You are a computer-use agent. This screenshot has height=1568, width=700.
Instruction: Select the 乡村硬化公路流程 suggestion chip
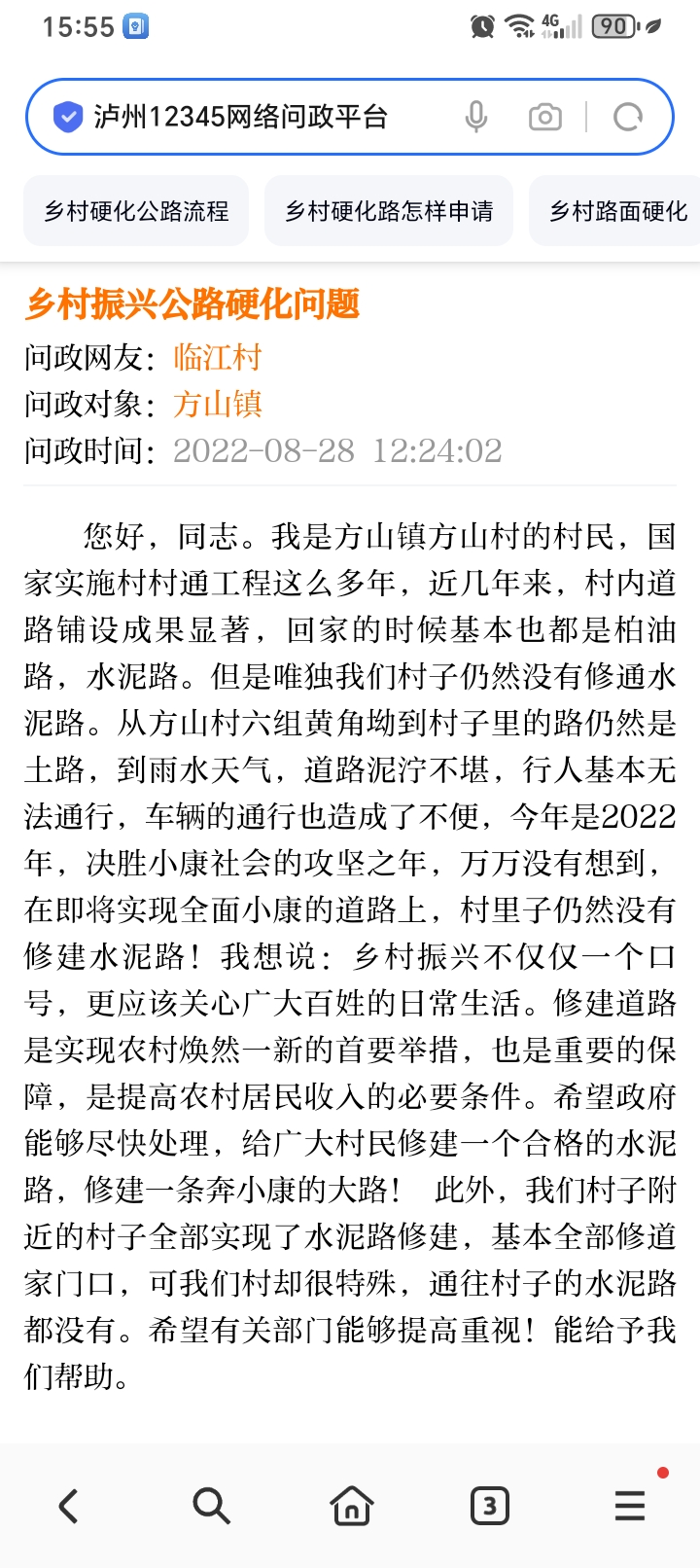(136, 211)
